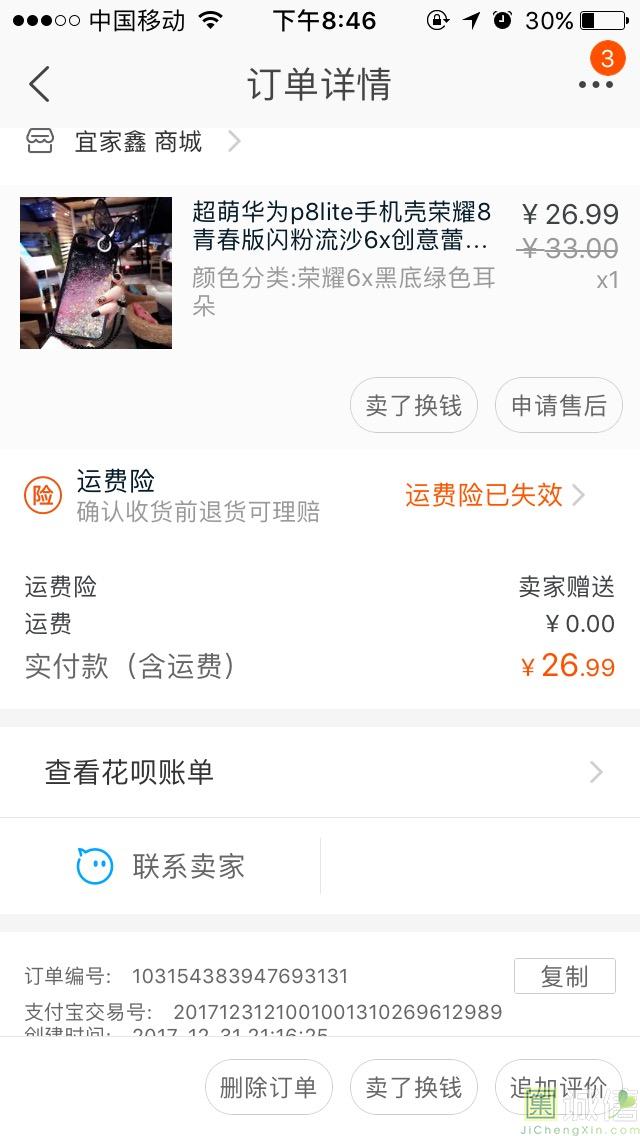This screenshot has height=1136, width=640.
Task: Open the 宜家鑫 商城 store page
Action: pos(138,142)
